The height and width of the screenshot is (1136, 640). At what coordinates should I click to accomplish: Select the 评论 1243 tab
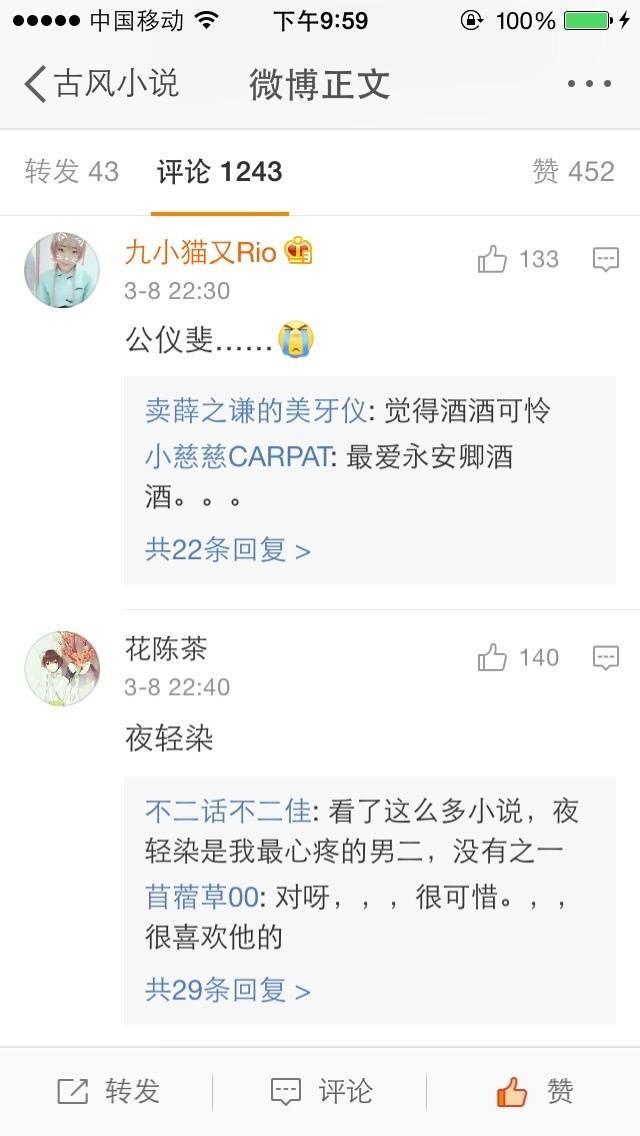point(219,172)
